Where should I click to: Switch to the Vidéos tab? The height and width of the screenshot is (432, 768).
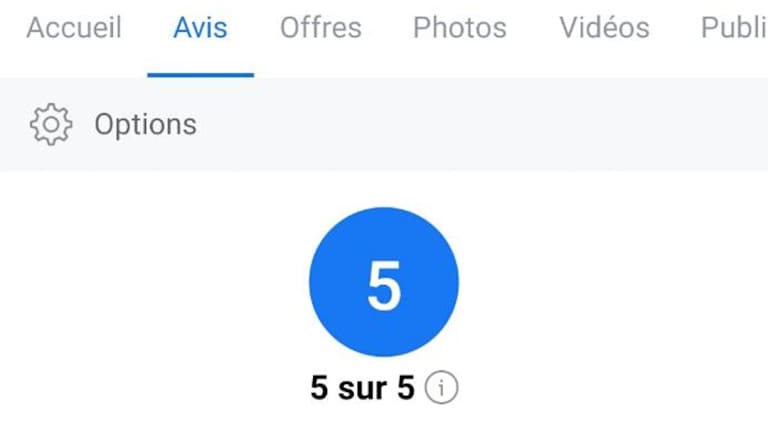click(604, 28)
